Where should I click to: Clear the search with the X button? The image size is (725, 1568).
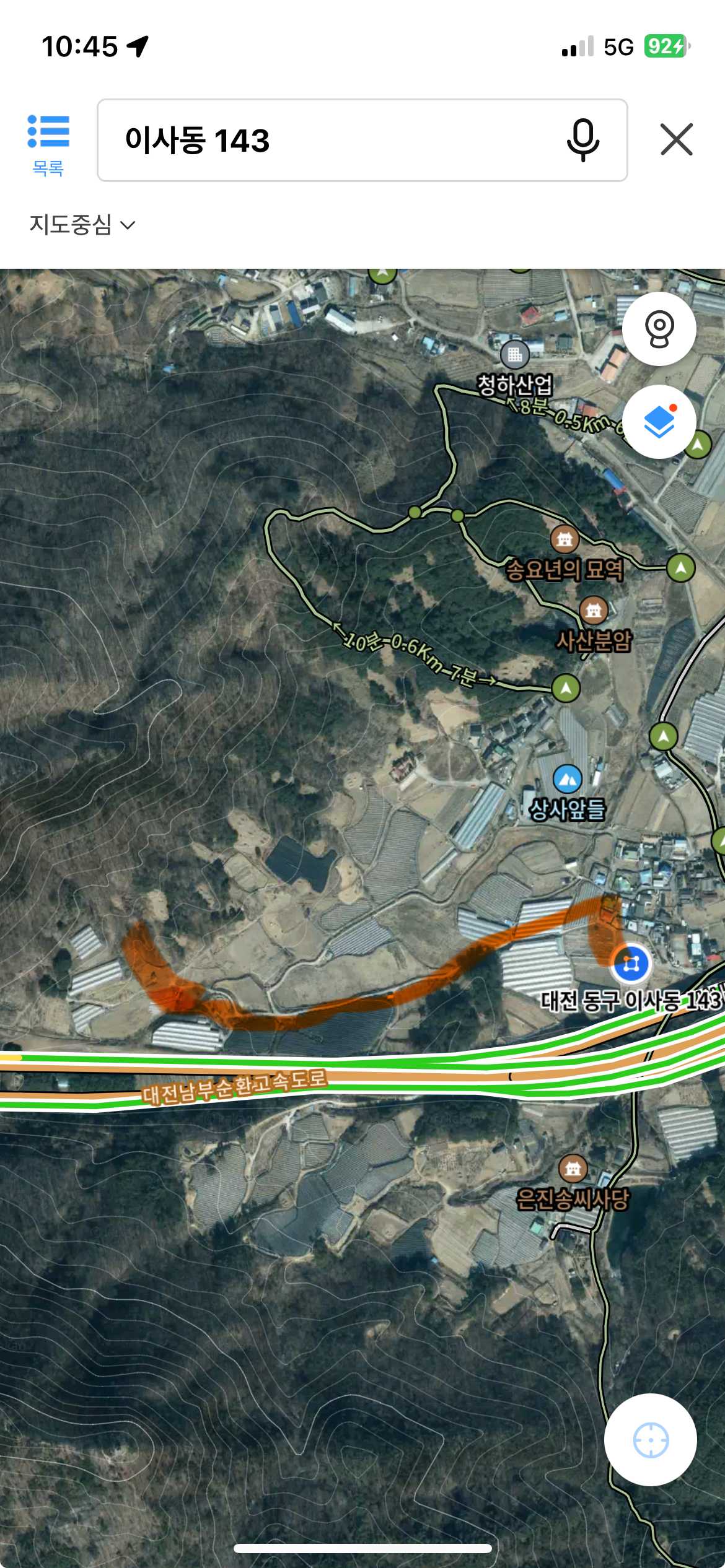[676, 139]
